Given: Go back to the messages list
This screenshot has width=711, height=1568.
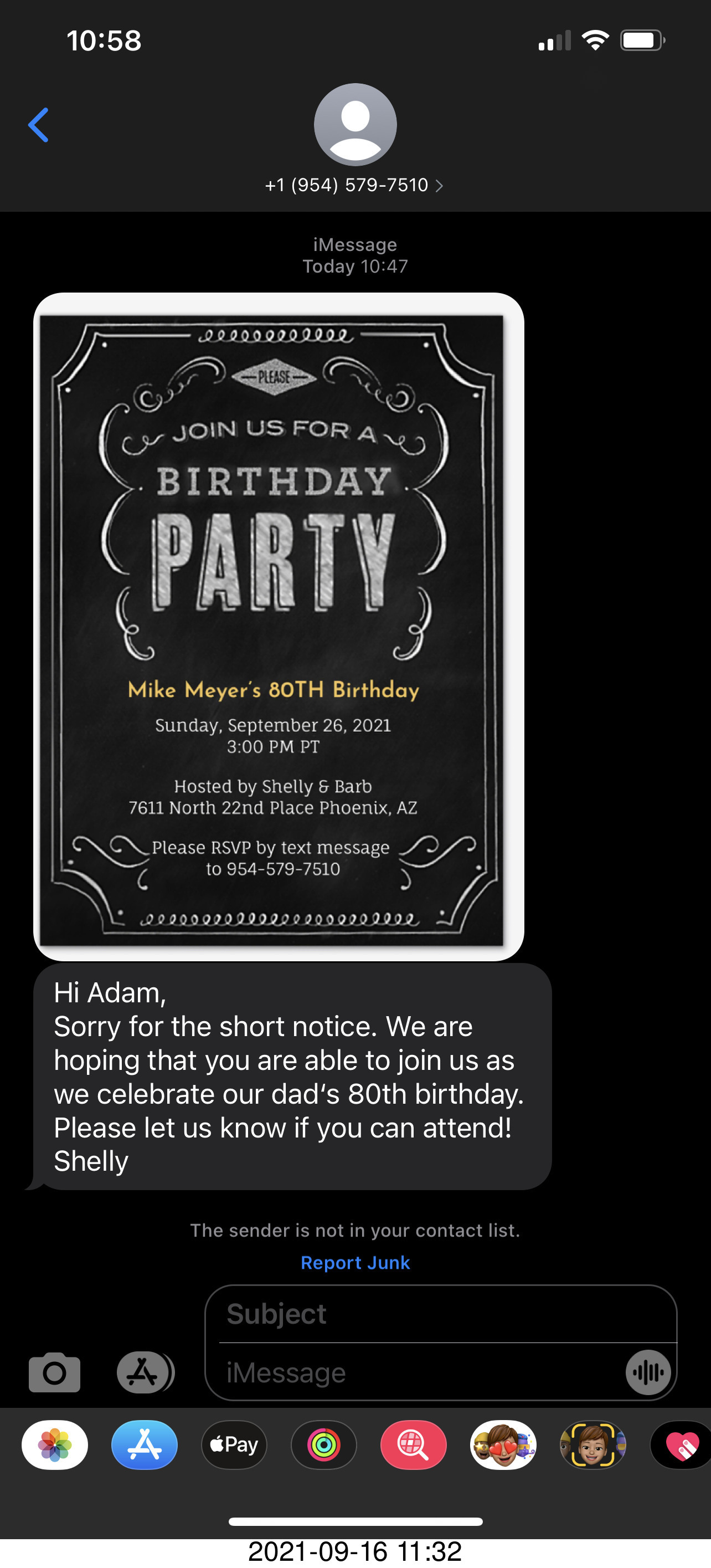Looking at the screenshot, I should click(x=38, y=125).
